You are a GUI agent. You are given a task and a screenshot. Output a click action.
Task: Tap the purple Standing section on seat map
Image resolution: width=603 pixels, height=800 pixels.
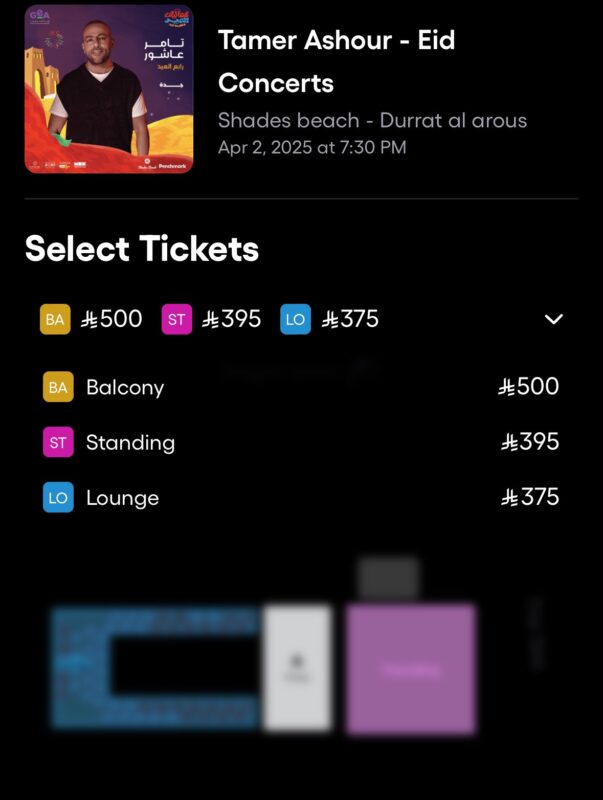click(411, 669)
